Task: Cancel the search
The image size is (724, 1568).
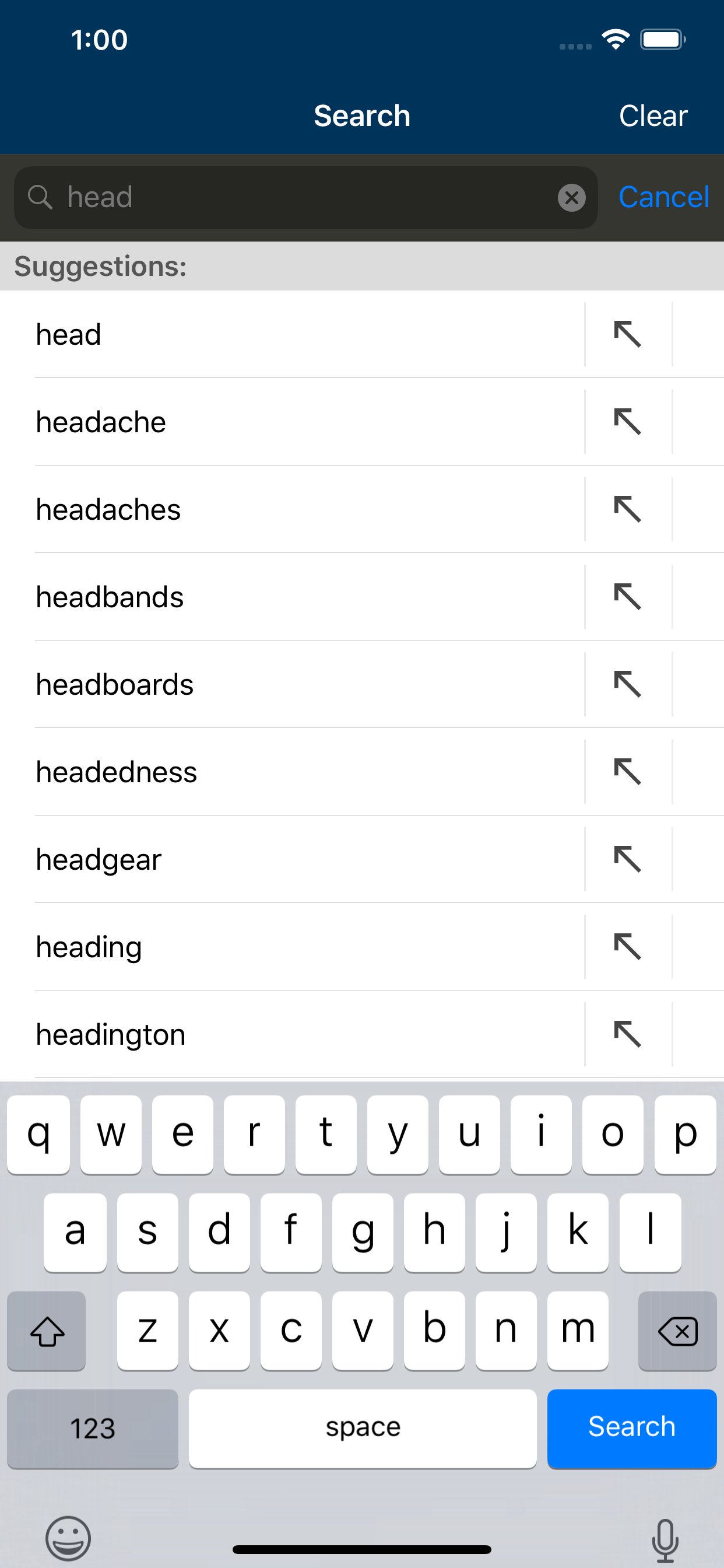Action: tap(663, 197)
